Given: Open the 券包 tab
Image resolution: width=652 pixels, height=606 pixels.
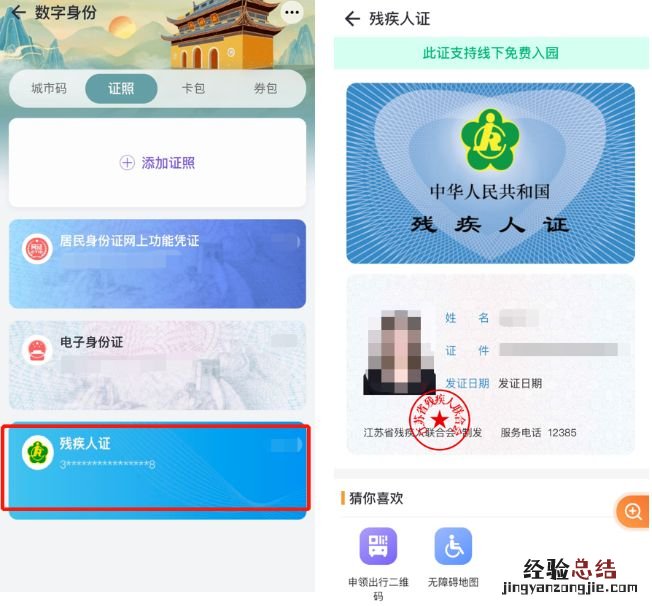Looking at the screenshot, I should (x=265, y=88).
